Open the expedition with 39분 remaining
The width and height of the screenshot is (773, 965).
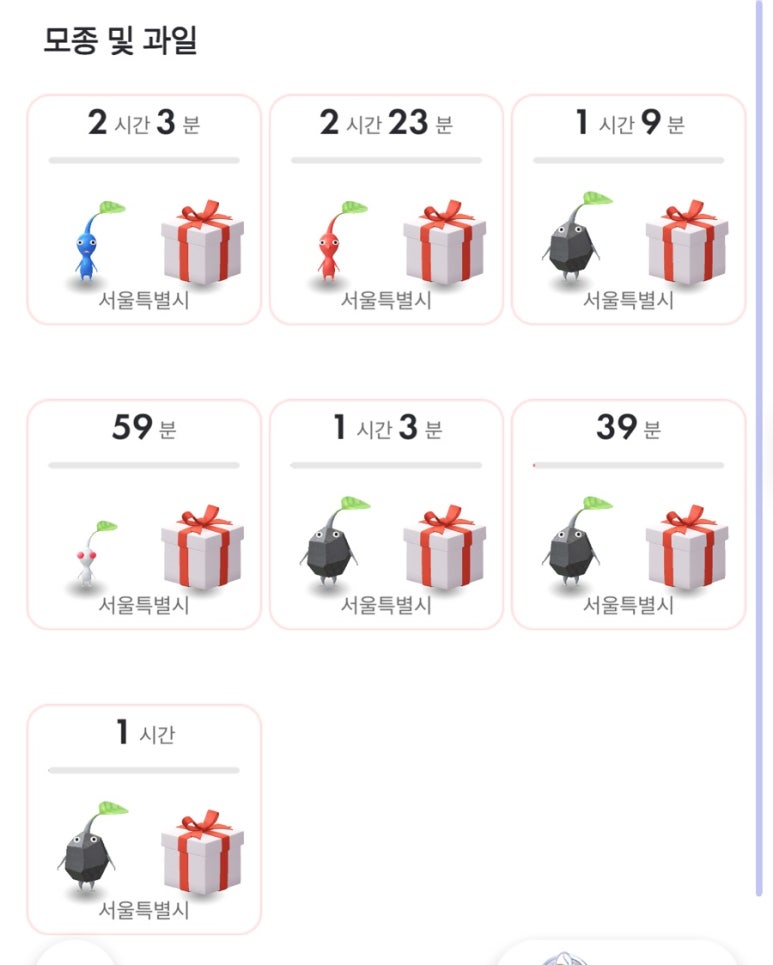click(628, 515)
